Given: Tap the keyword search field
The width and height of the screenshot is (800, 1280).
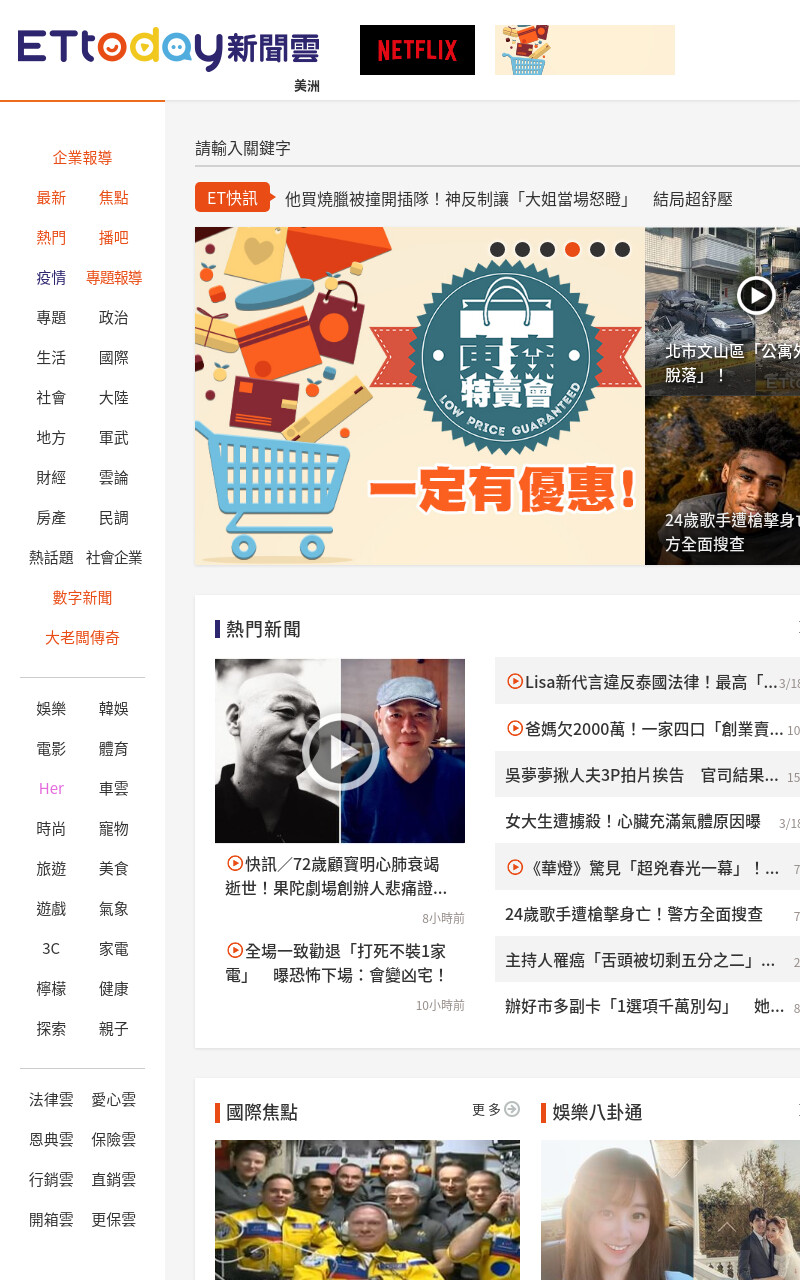Looking at the screenshot, I should click(x=497, y=148).
